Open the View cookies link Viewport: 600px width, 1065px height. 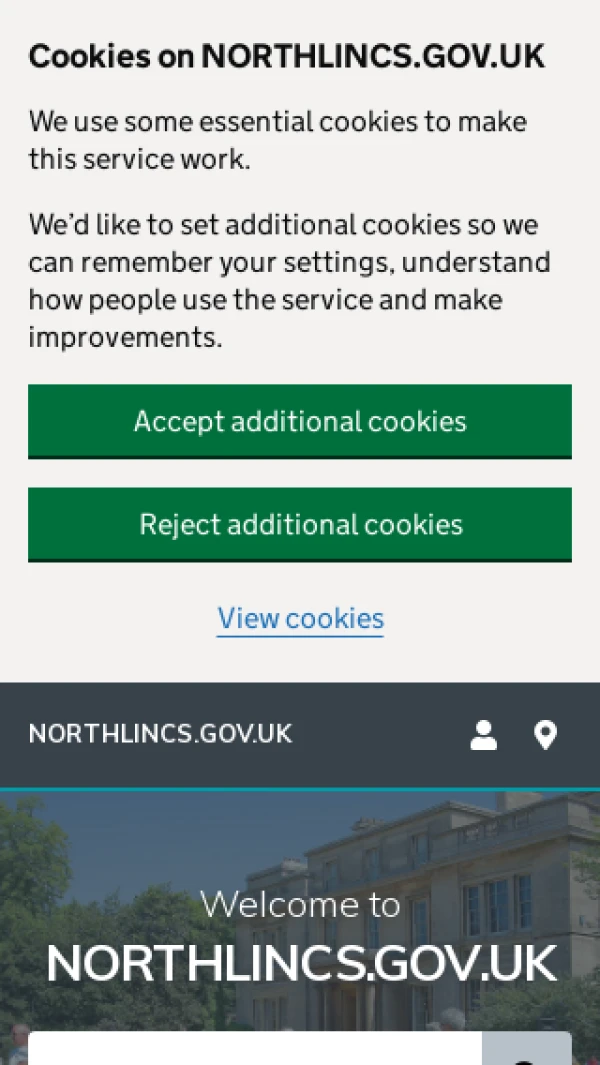pyautogui.click(x=300, y=619)
